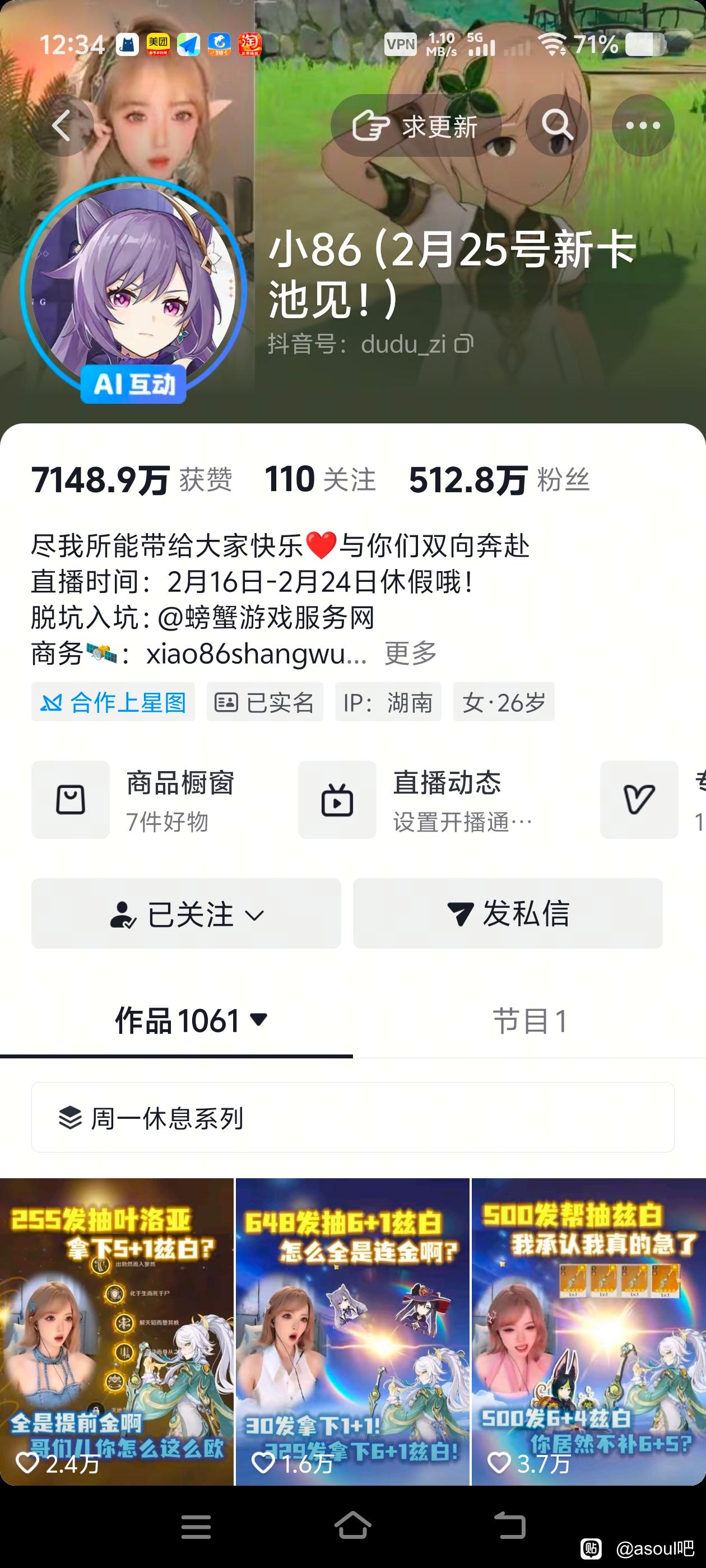This screenshot has height=1568, width=706.
Task: Play the 500发帮抽兹白 video
Action: [588, 1332]
